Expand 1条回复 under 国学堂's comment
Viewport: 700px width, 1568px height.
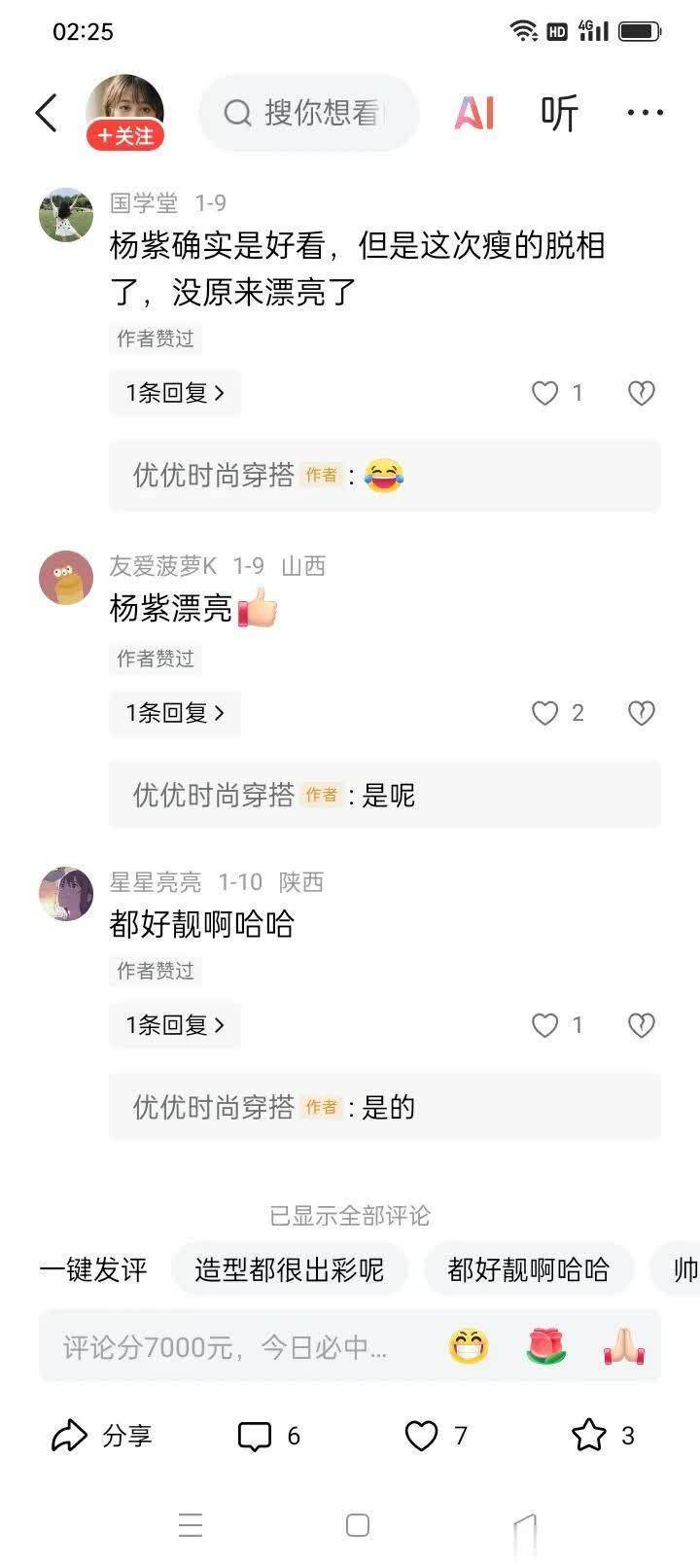tap(174, 393)
